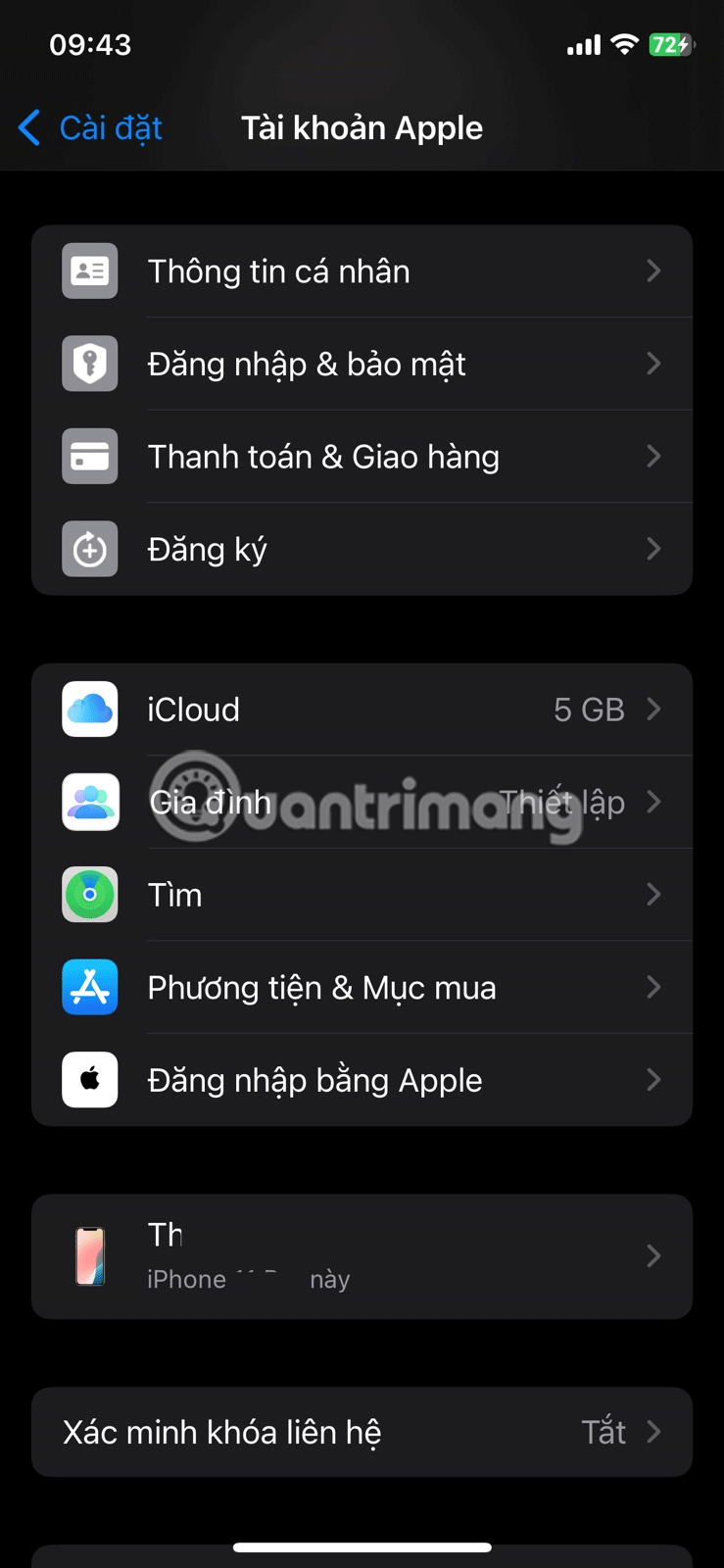
Task: Select the Phương tiện & Mục mua App Store icon
Action: 89,987
